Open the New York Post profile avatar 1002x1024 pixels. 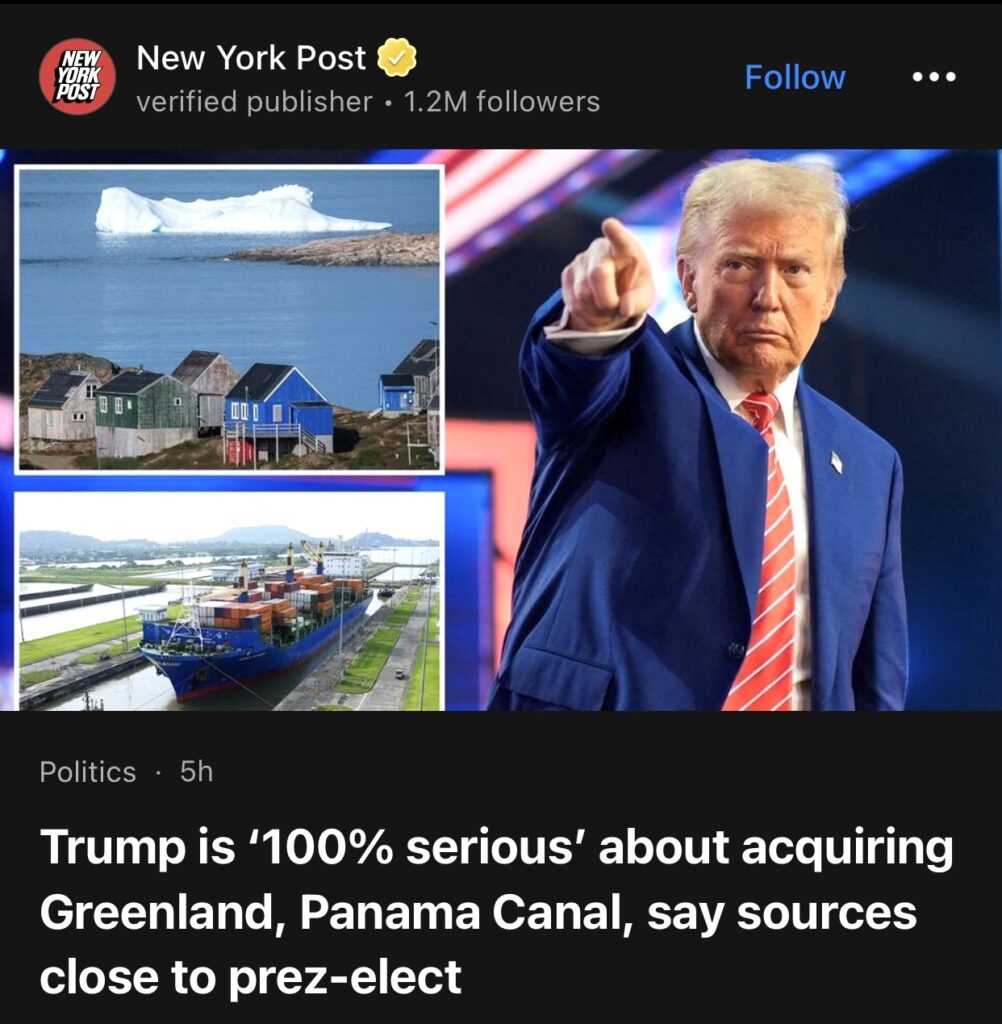point(76,77)
